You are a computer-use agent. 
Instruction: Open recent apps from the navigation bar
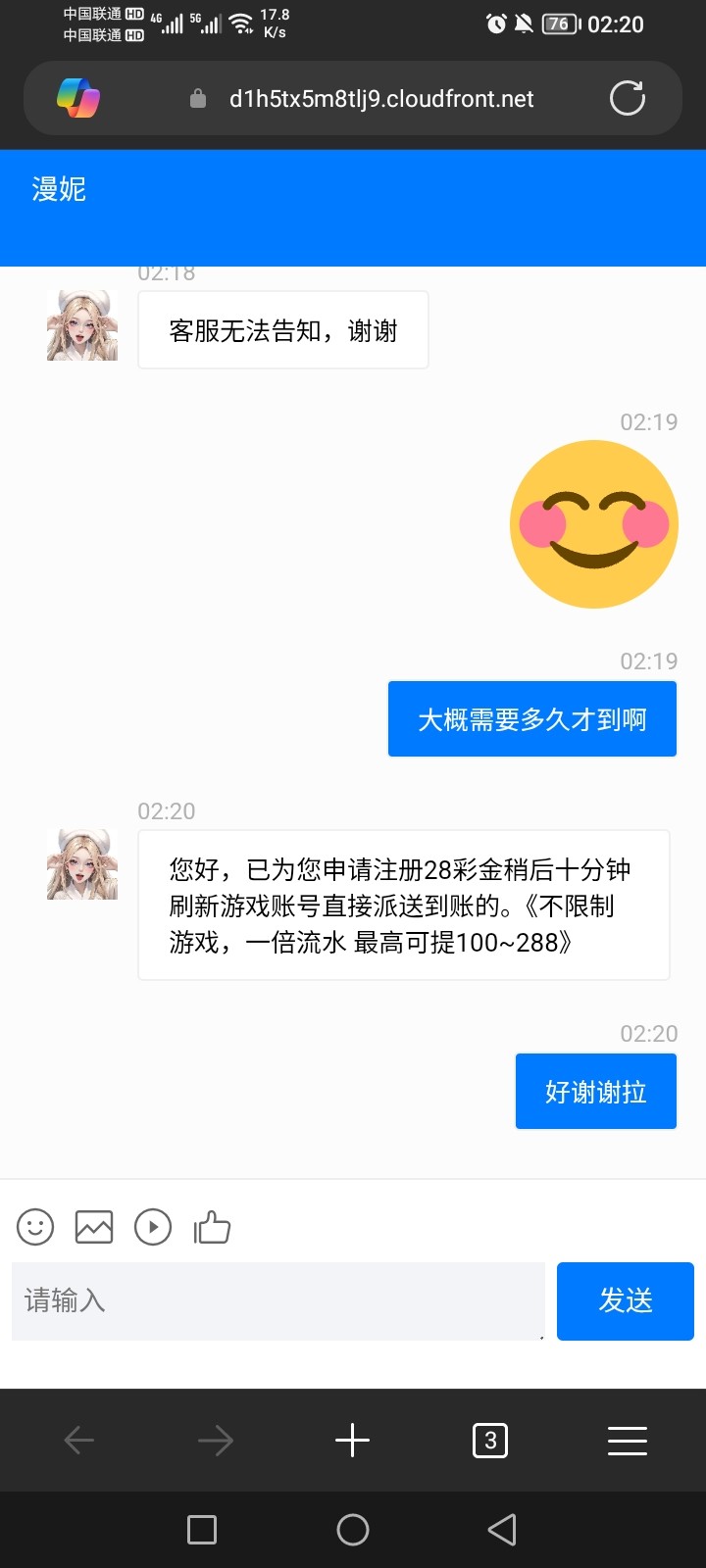tap(202, 1530)
